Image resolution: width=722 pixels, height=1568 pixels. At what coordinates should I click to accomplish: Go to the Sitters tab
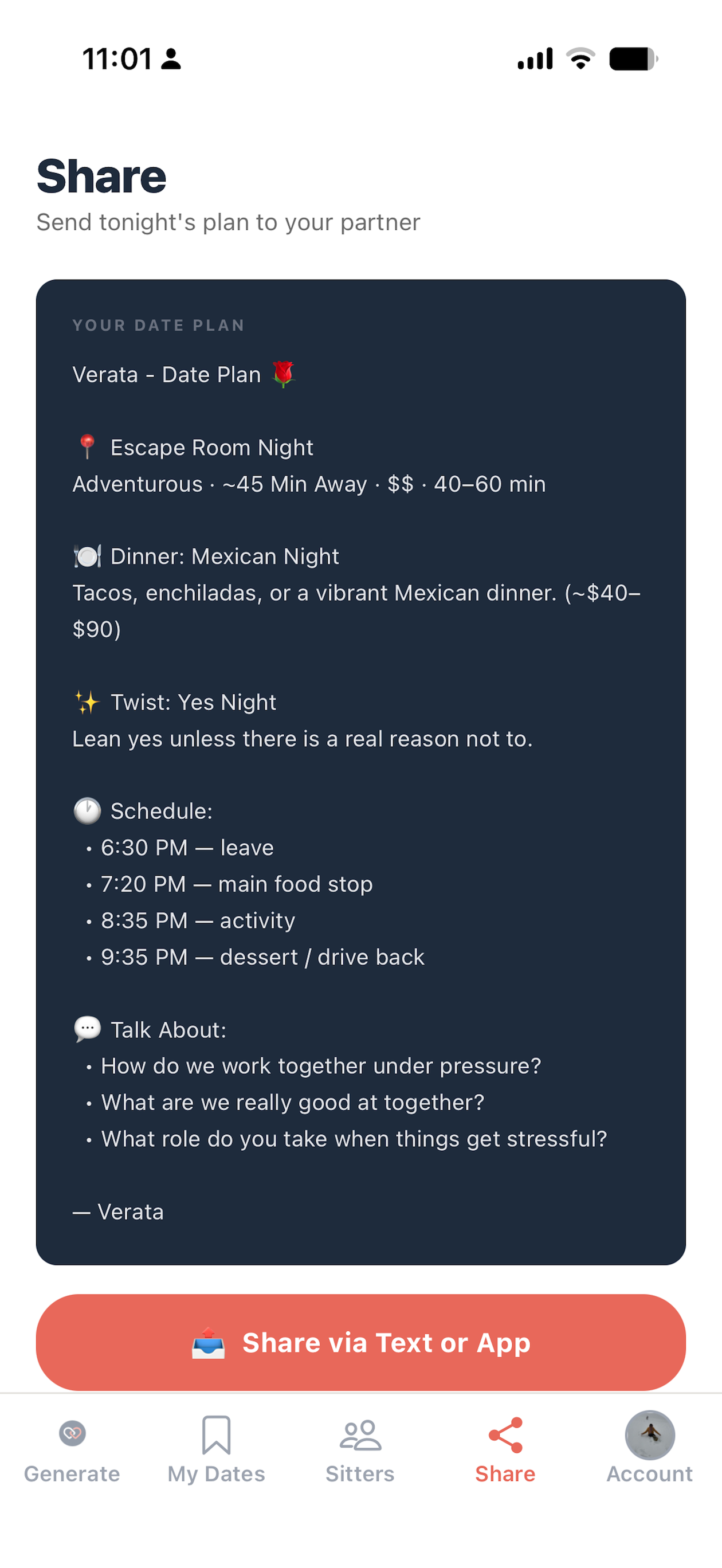360,1450
